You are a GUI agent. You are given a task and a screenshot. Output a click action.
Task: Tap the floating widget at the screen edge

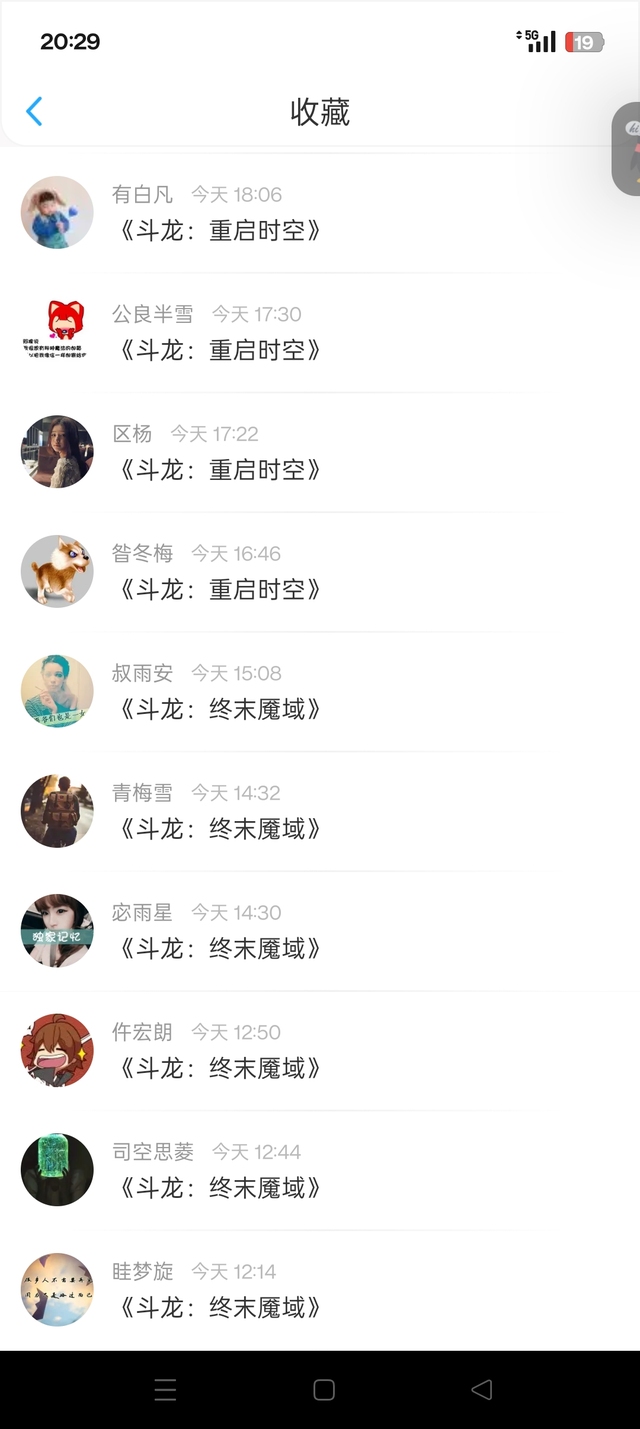coord(627,148)
